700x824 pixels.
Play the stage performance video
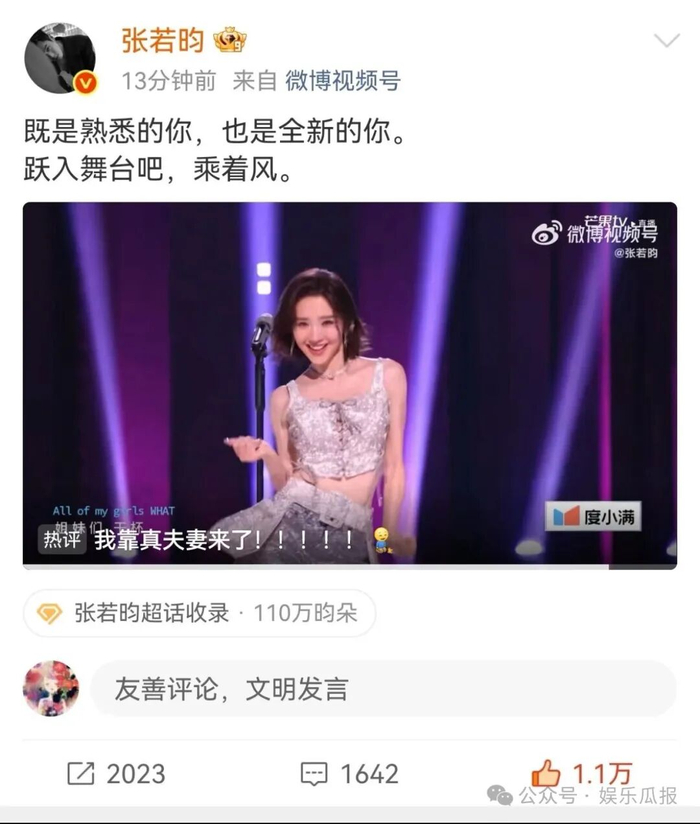coord(349,385)
